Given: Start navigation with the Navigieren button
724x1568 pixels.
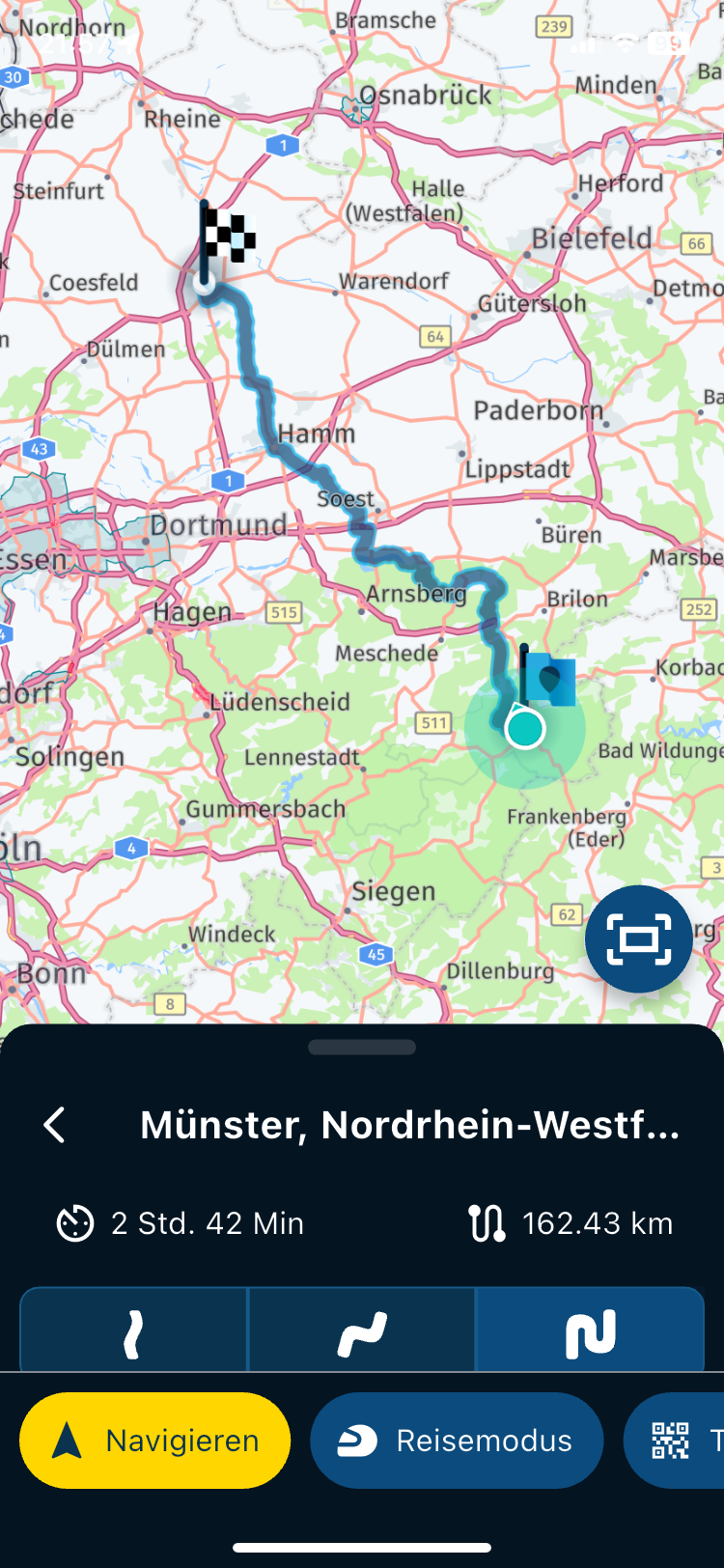Looking at the screenshot, I should (x=154, y=1440).
